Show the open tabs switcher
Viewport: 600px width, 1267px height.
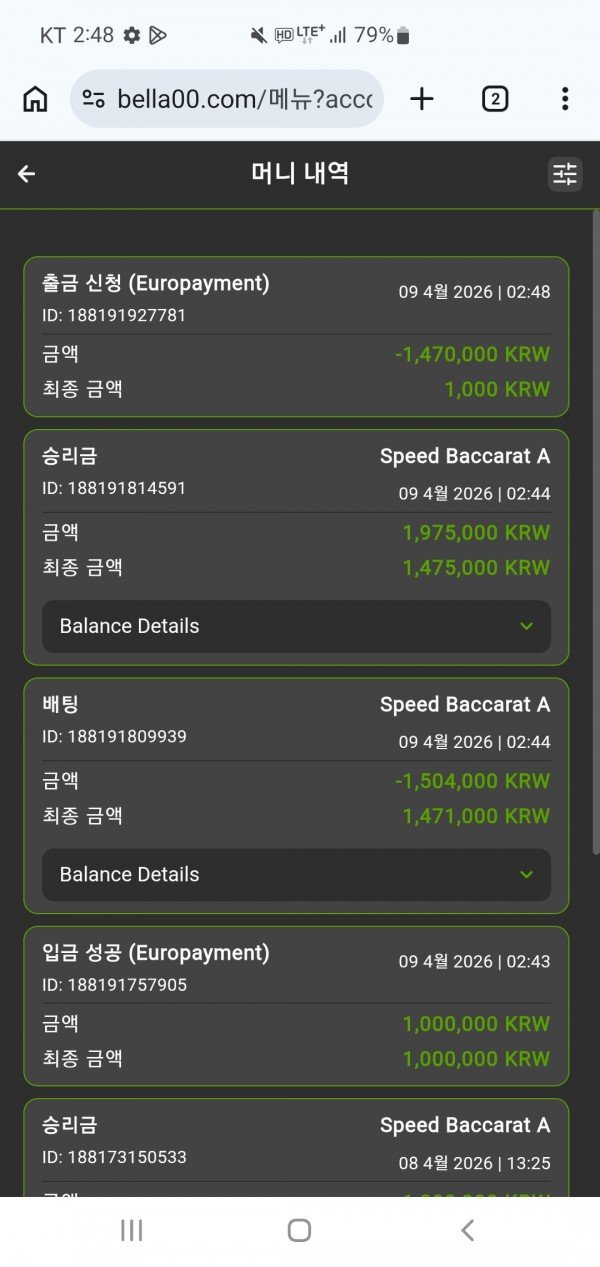pyautogui.click(x=495, y=99)
